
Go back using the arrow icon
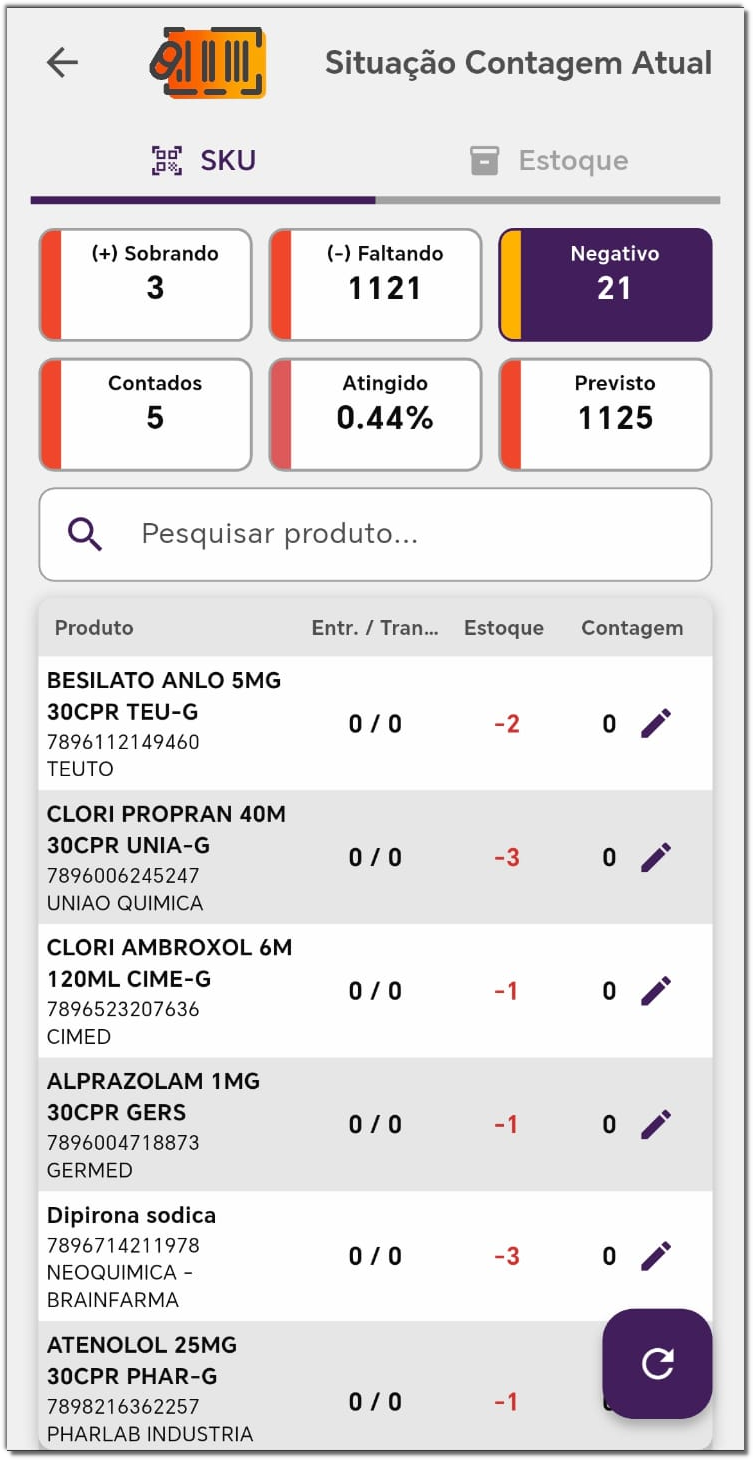62,63
